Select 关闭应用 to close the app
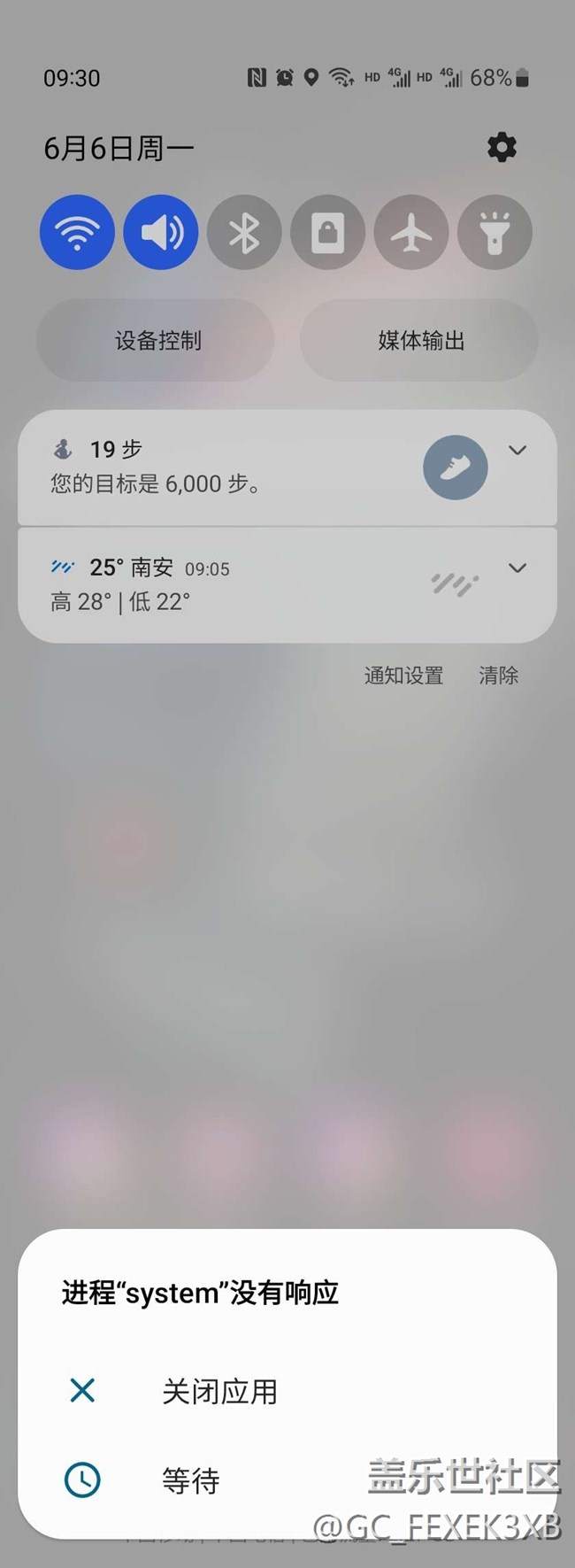 (x=219, y=1391)
